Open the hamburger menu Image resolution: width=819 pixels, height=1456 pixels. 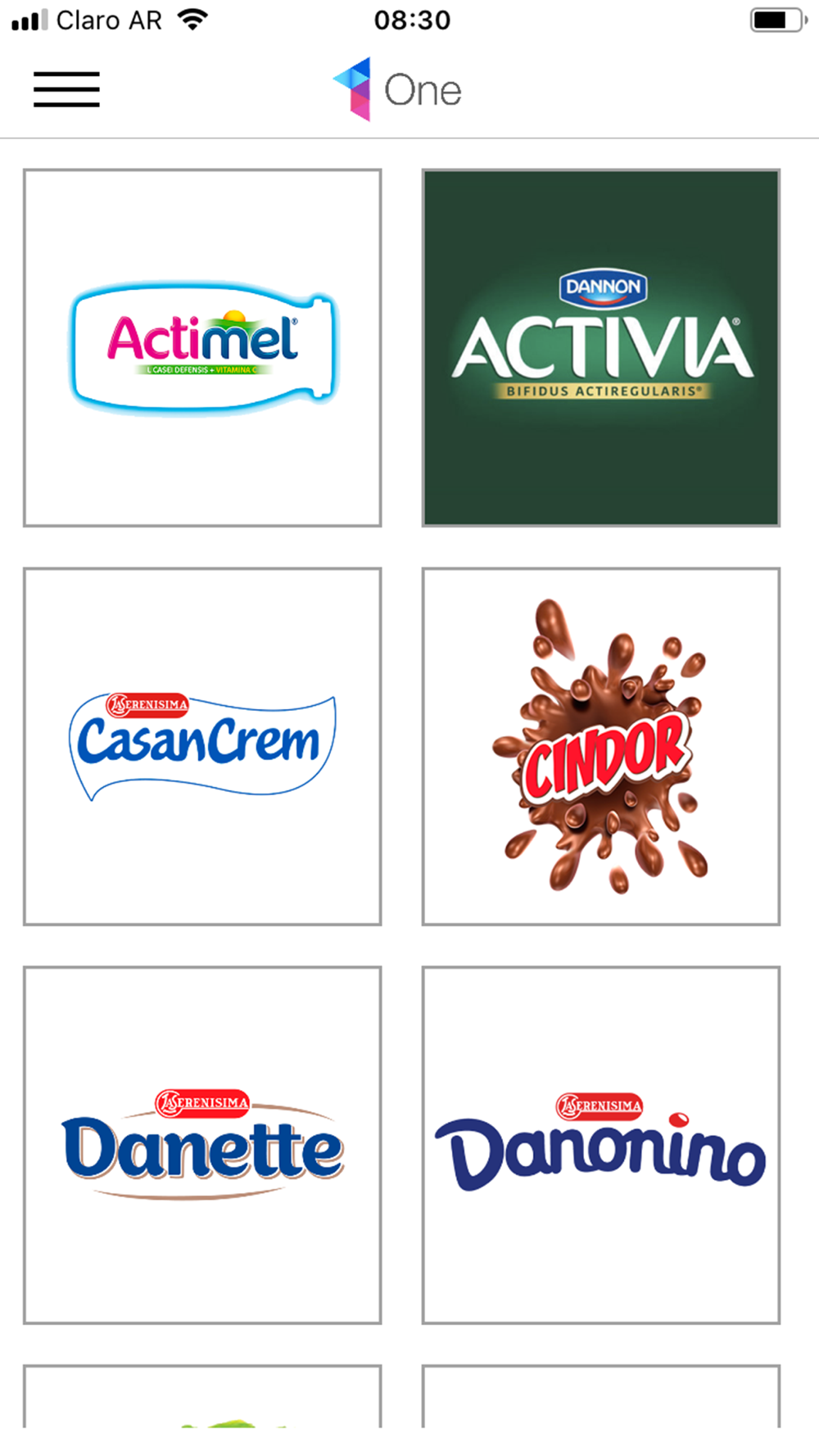[66, 89]
